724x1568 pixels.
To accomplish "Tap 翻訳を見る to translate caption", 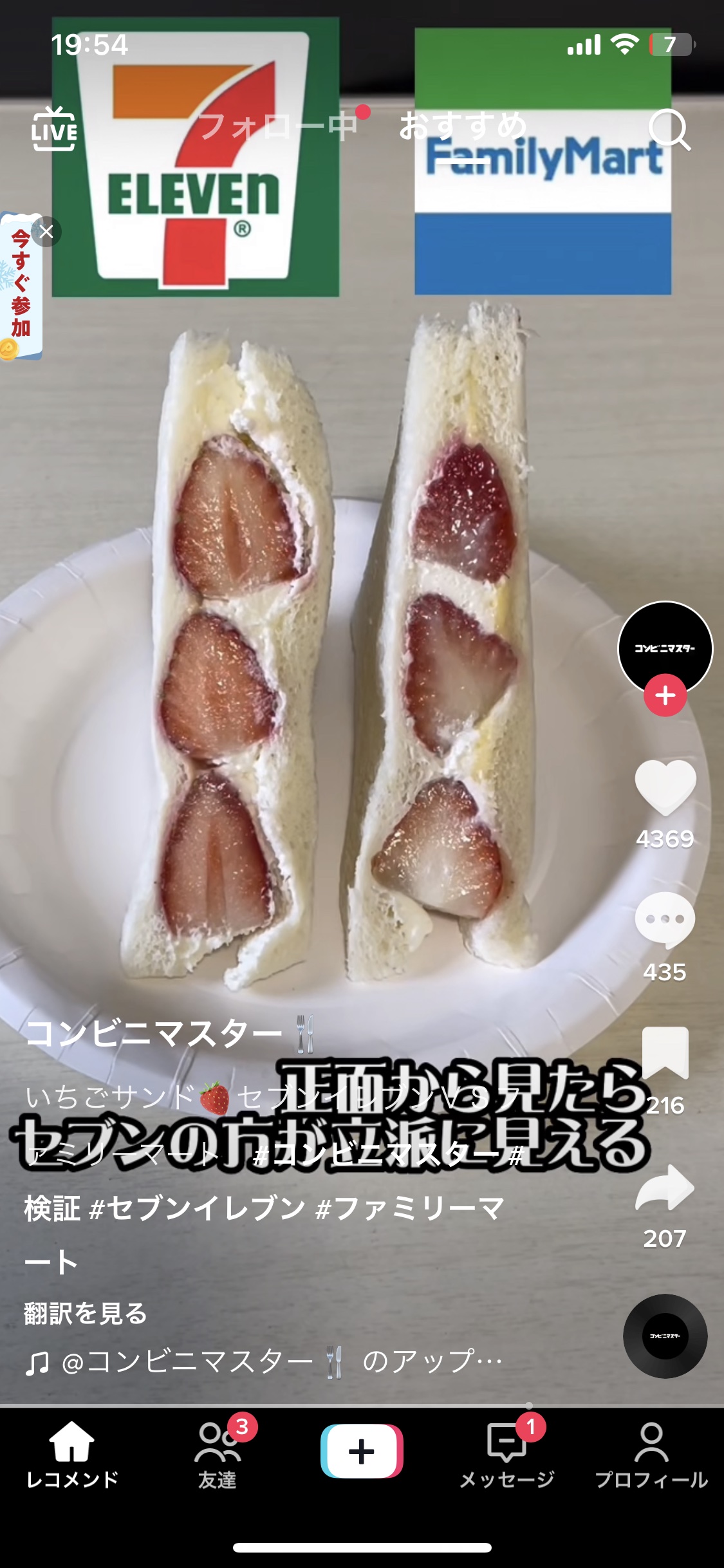I will click(x=86, y=1313).
